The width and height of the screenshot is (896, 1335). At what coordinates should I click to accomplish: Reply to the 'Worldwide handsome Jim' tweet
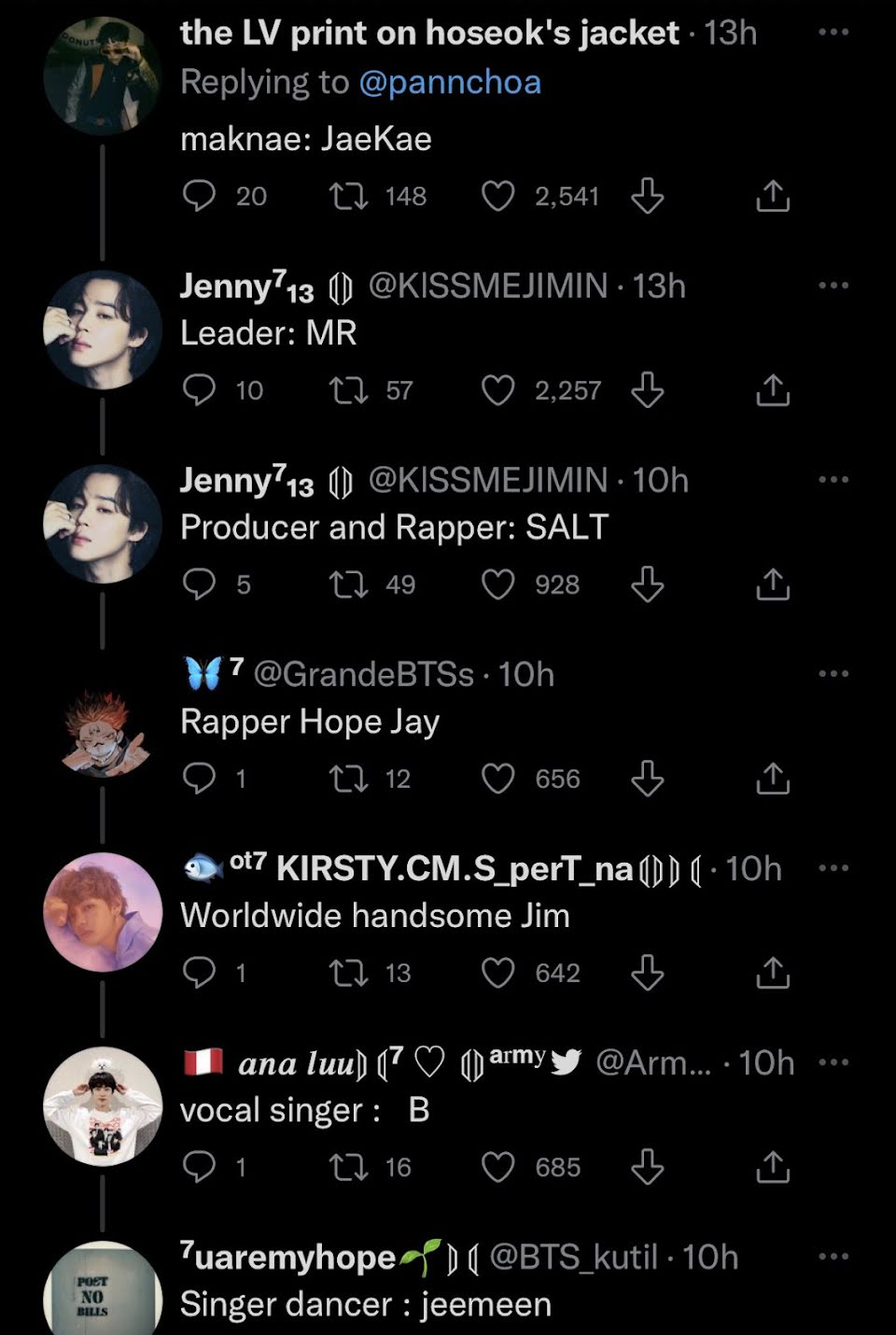199,973
